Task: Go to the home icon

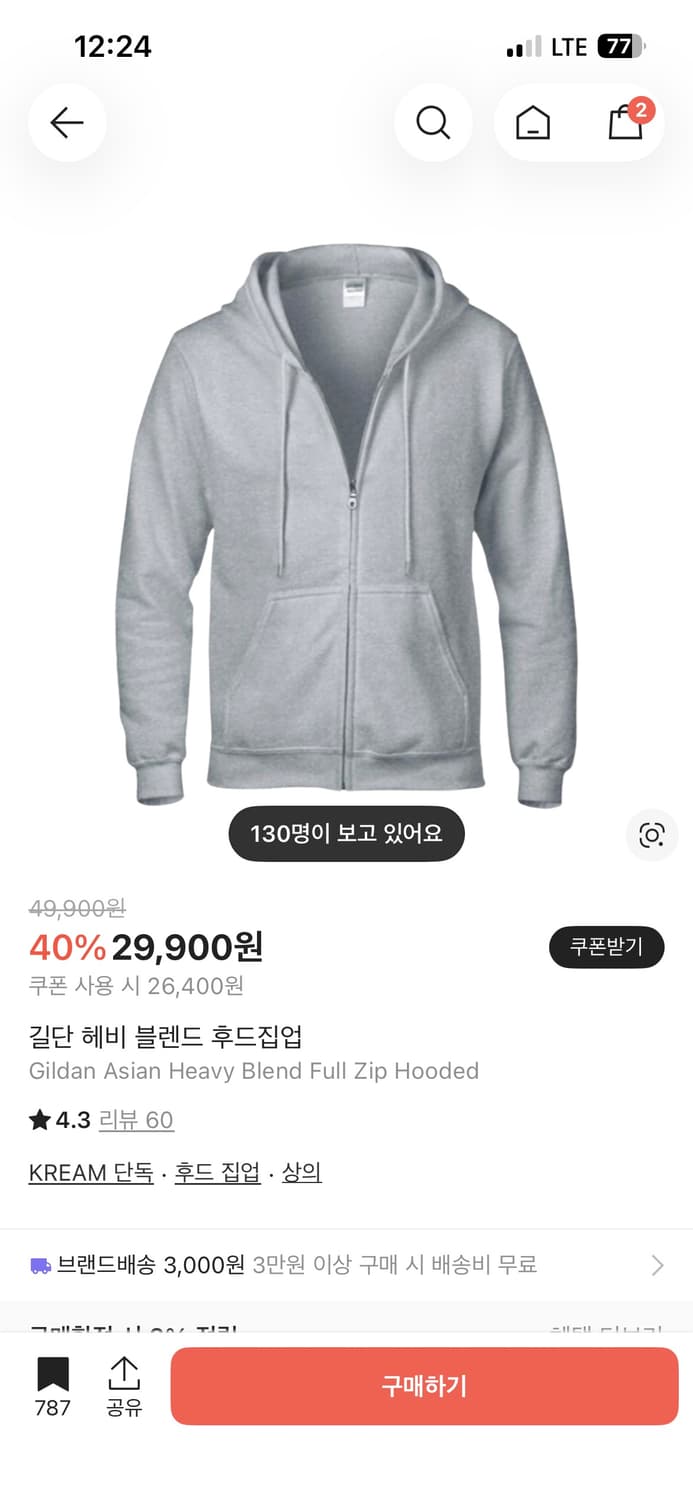Action: pos(532,123)
